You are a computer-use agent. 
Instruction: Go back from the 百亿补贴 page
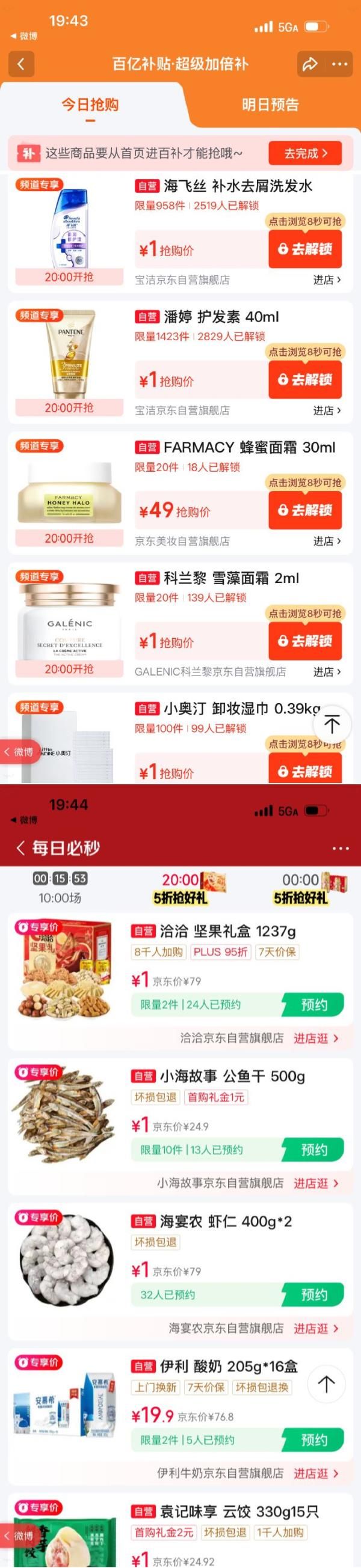point(21,64)
